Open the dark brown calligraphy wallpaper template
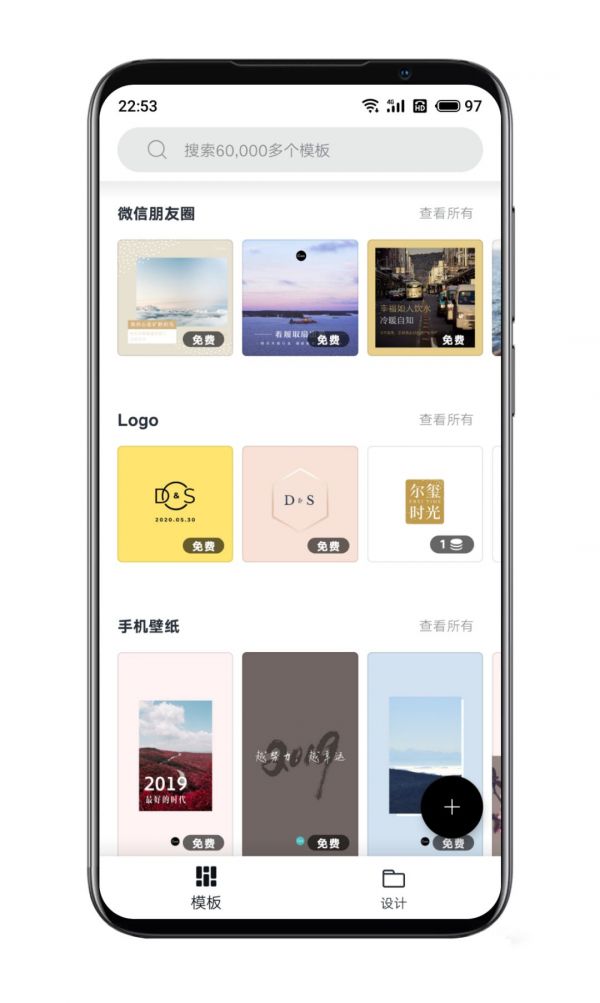Image resolution: width=600 pixels, height=1003 pixels. pyautogui.click(x=300, y=750)
